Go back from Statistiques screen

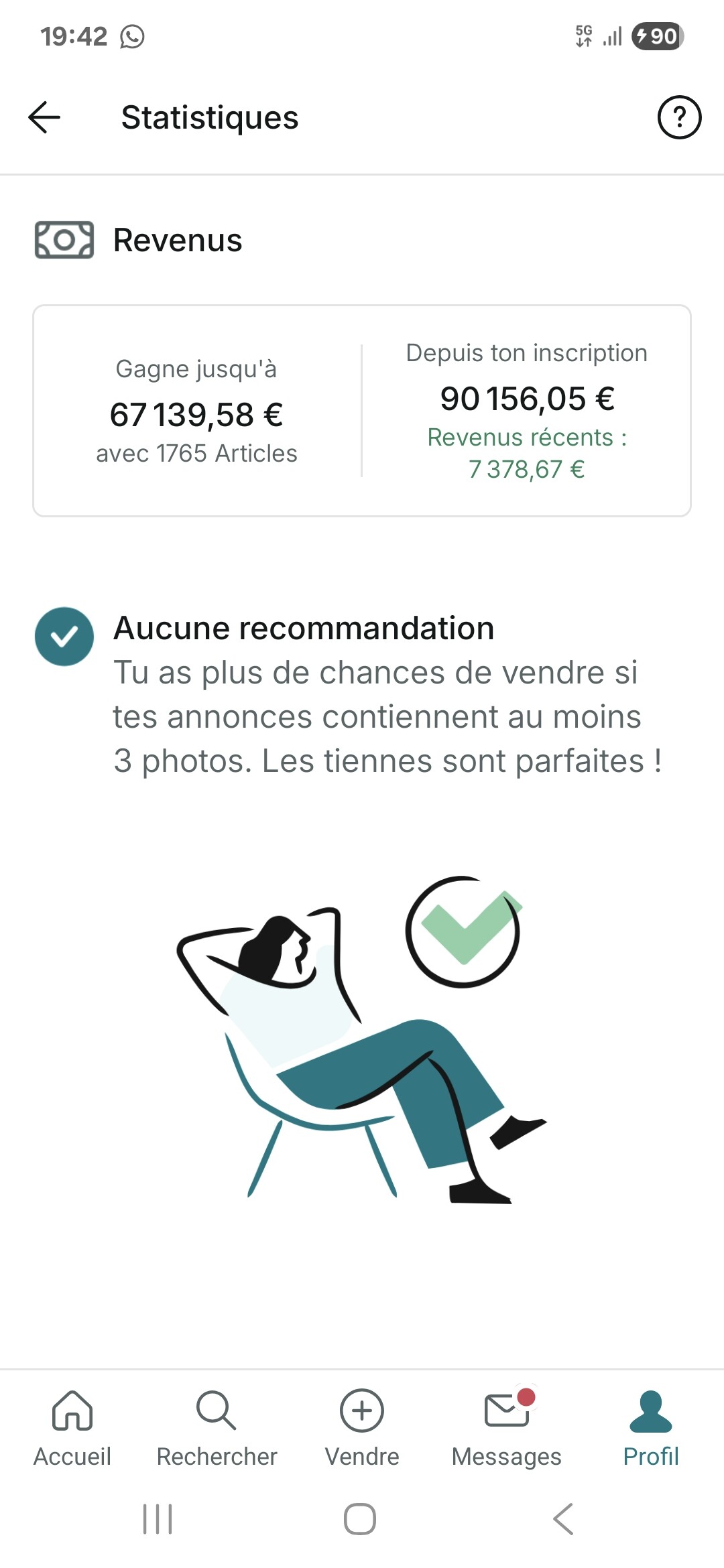coord(44,117)
